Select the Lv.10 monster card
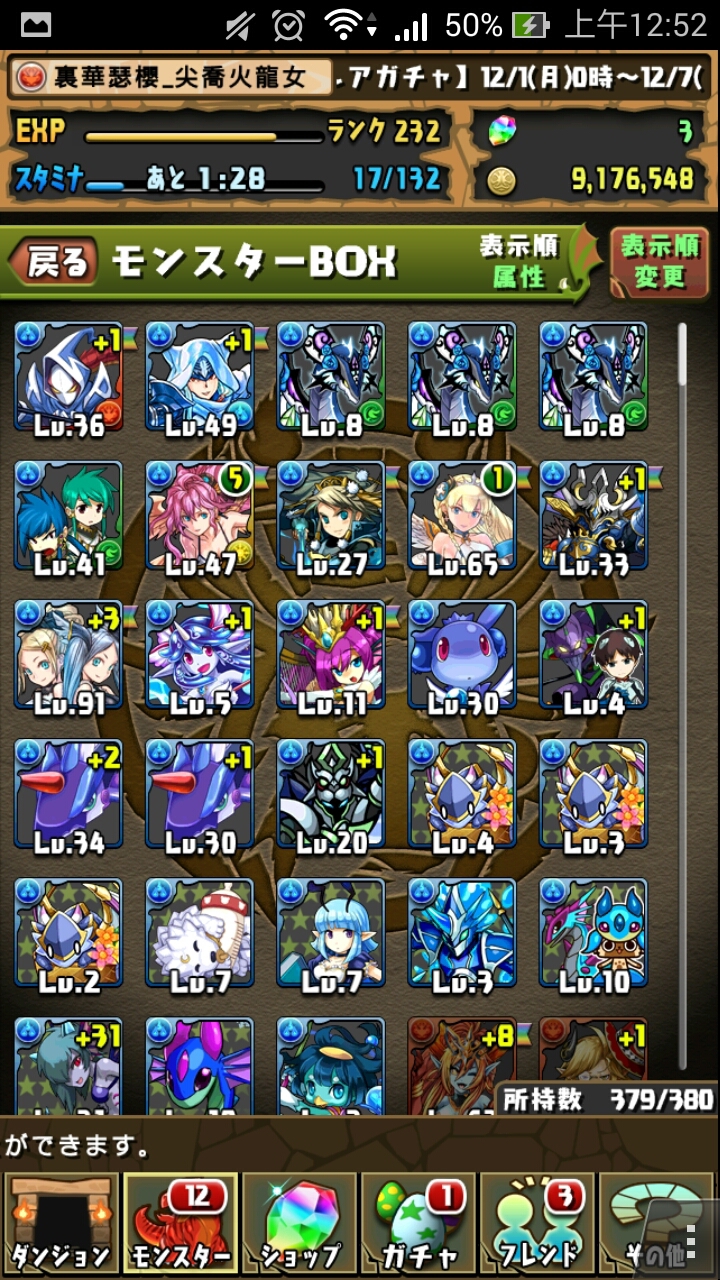This screenshot has width=720, height=1280. tap(593, 934)
